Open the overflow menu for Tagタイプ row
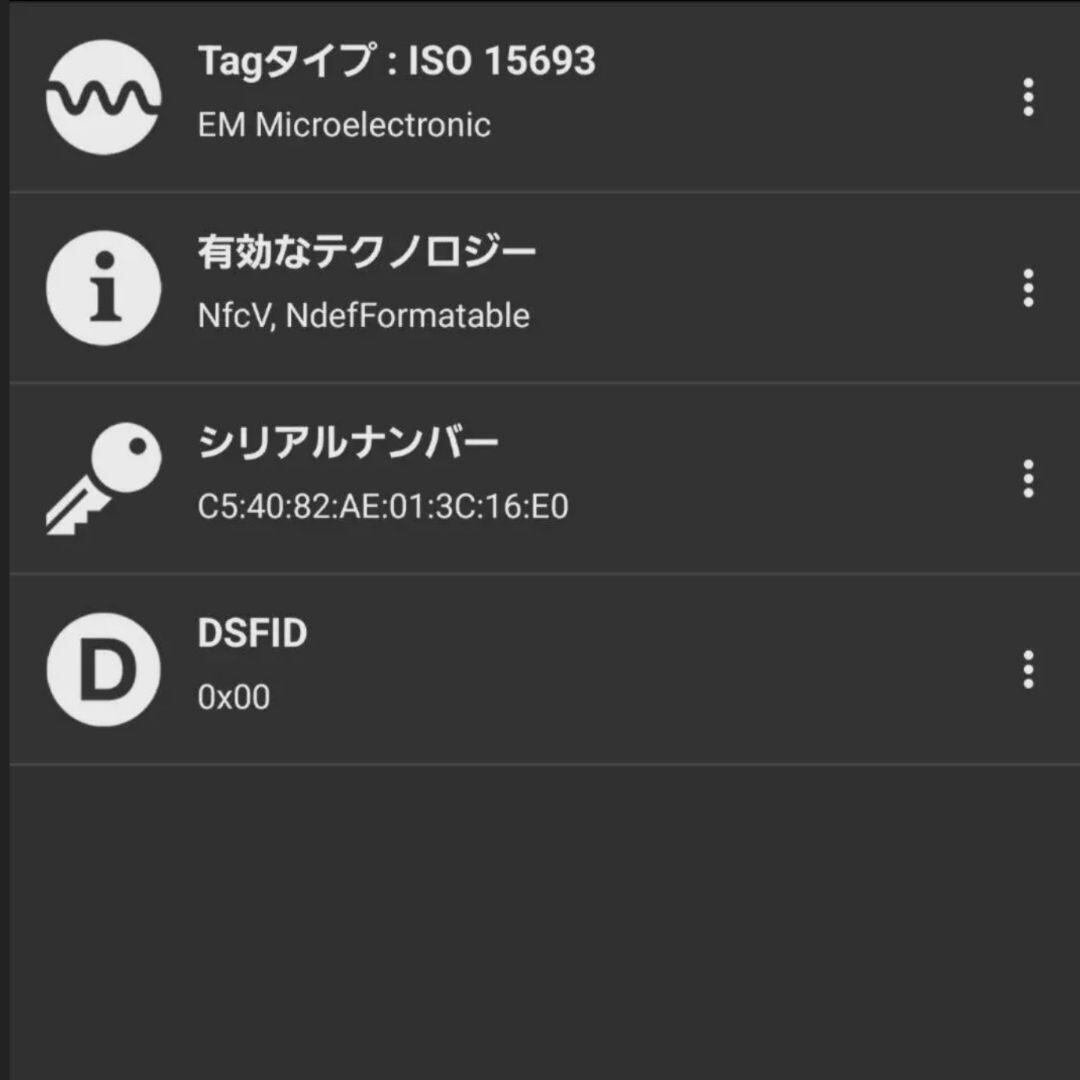This screenshot has height=1080, width=1080. tap(1027, 97)
